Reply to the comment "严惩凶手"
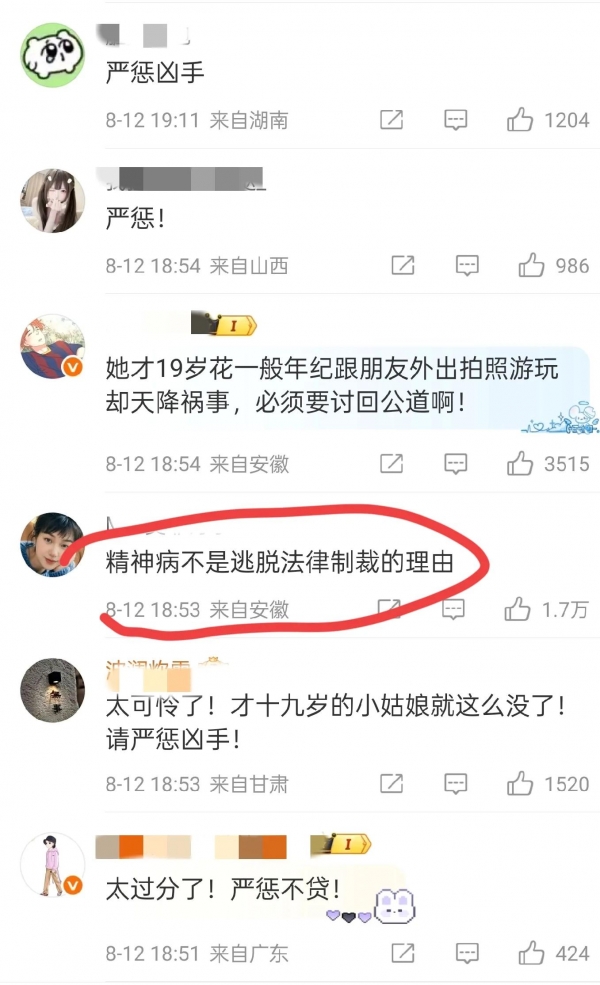 [x=456, y=120]
